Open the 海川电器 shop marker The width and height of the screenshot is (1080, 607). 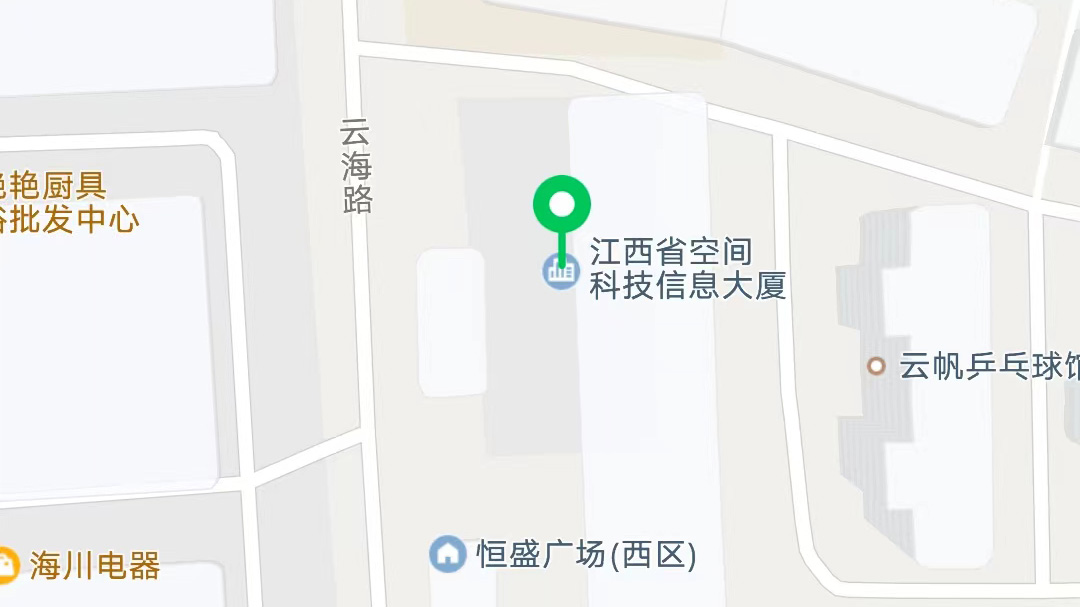point(8,566)
